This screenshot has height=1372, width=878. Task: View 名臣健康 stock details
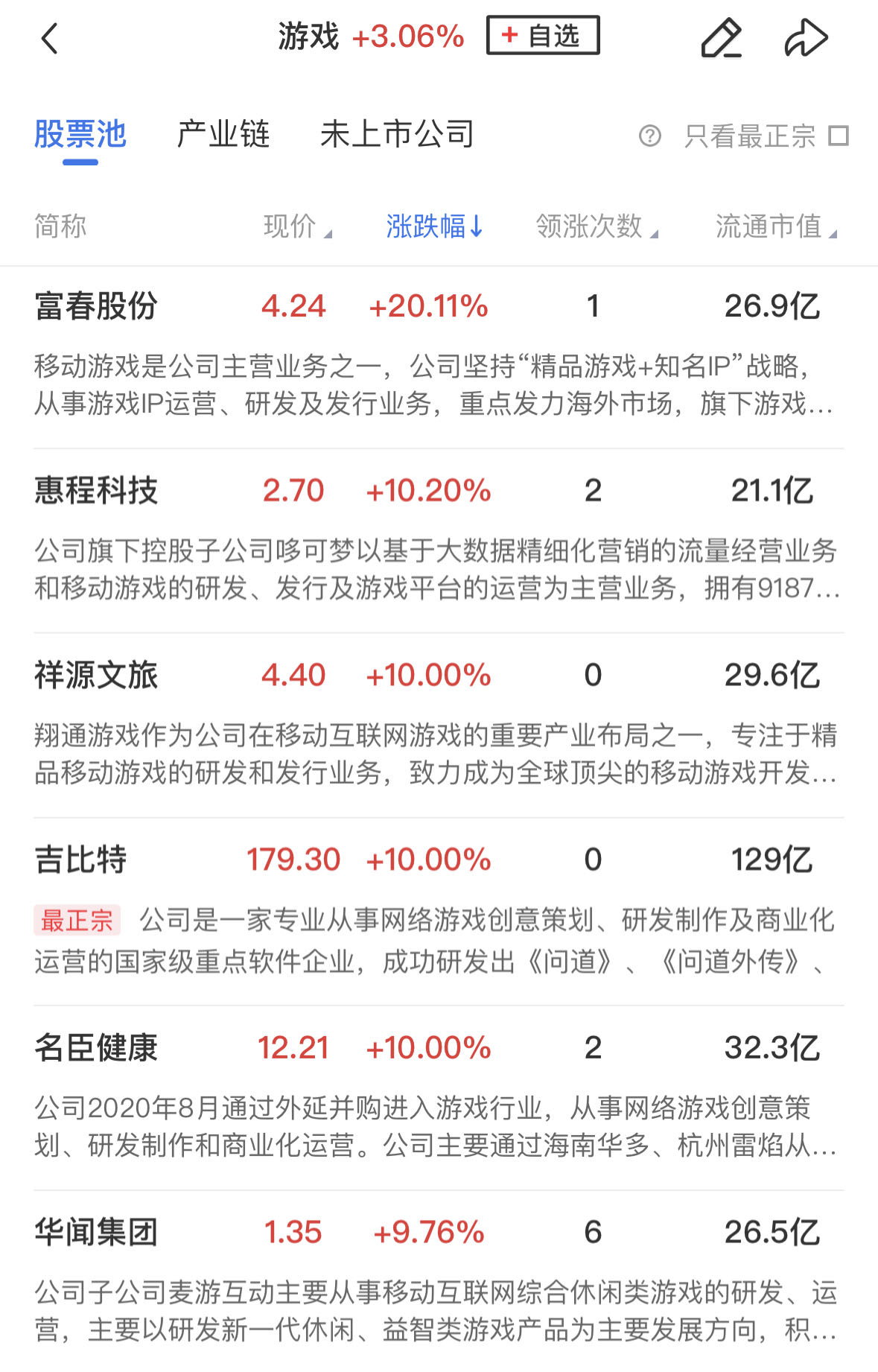click(x=96, y=1048)
